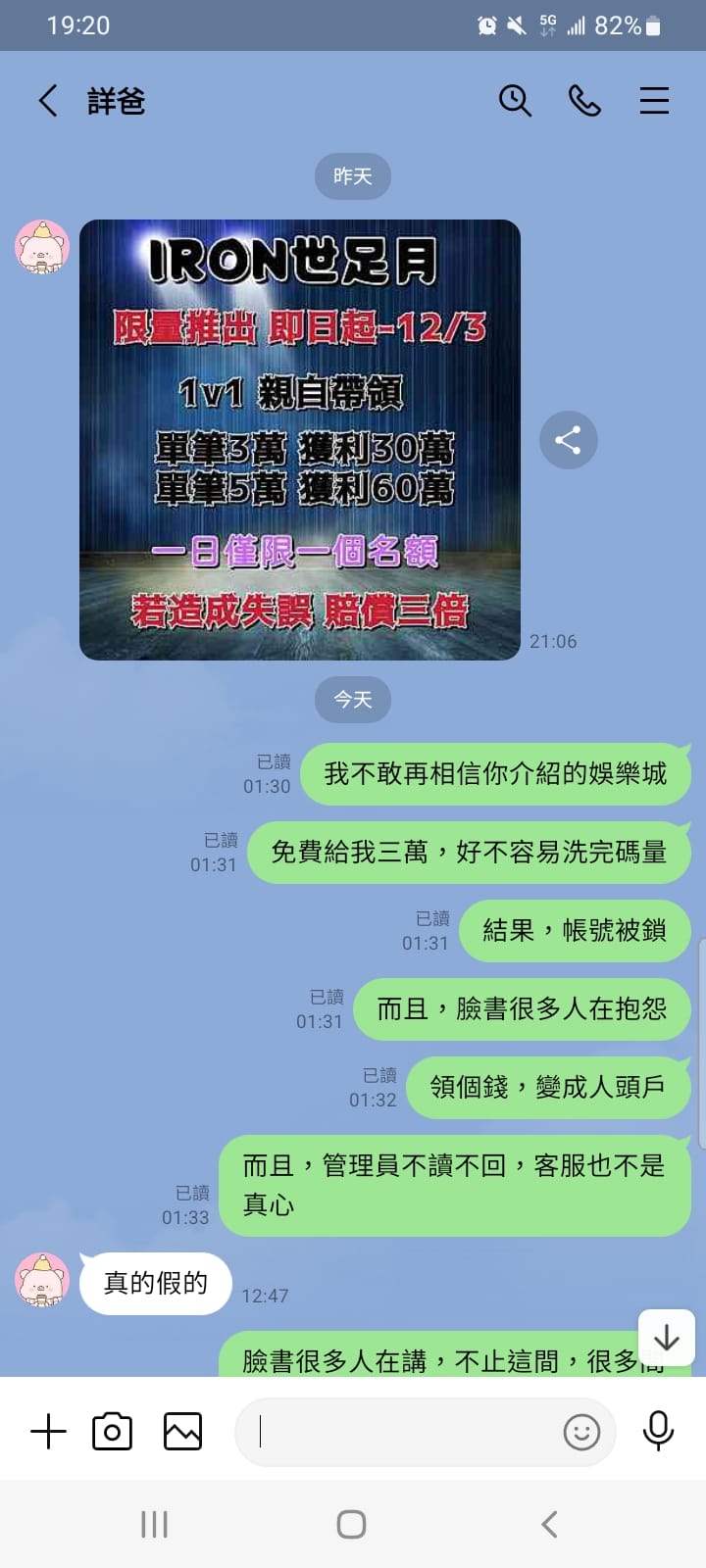This screenshot has width=706, height=1568.
Task: View the profile avatar beside 真的假的
Action: tap(42, 1280)
